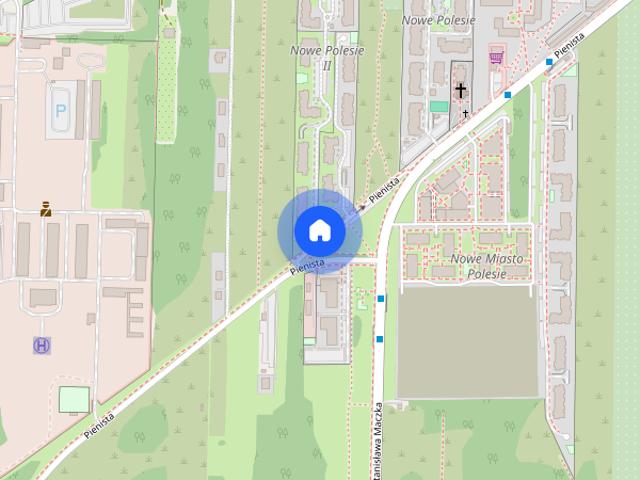Tap the blue home location marker
Screen dimensions: 640x480
click(x=319, y=231)
